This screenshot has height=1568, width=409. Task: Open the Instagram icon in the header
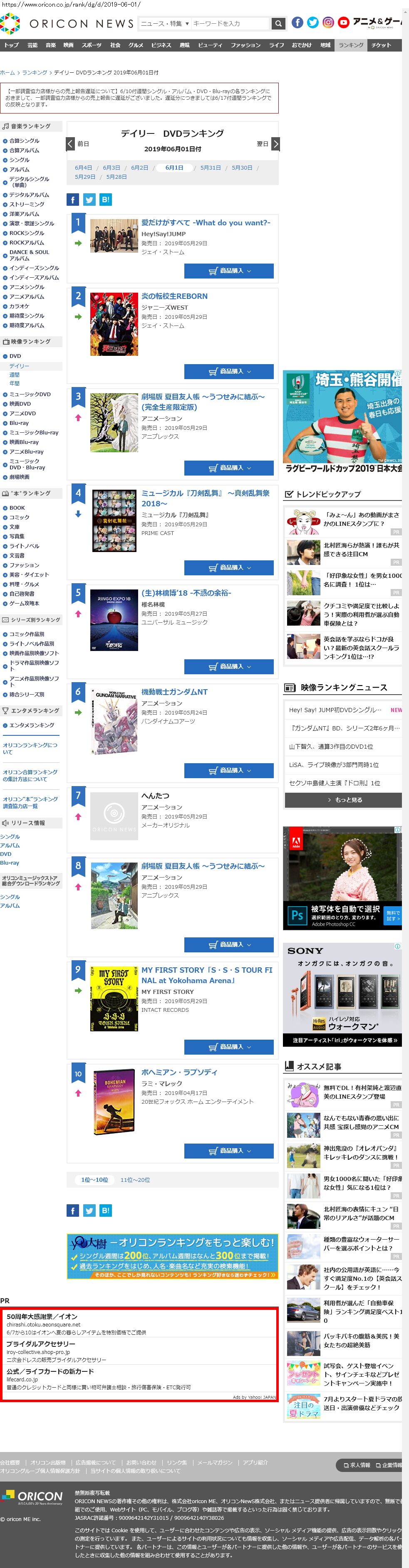coord(328,22)
